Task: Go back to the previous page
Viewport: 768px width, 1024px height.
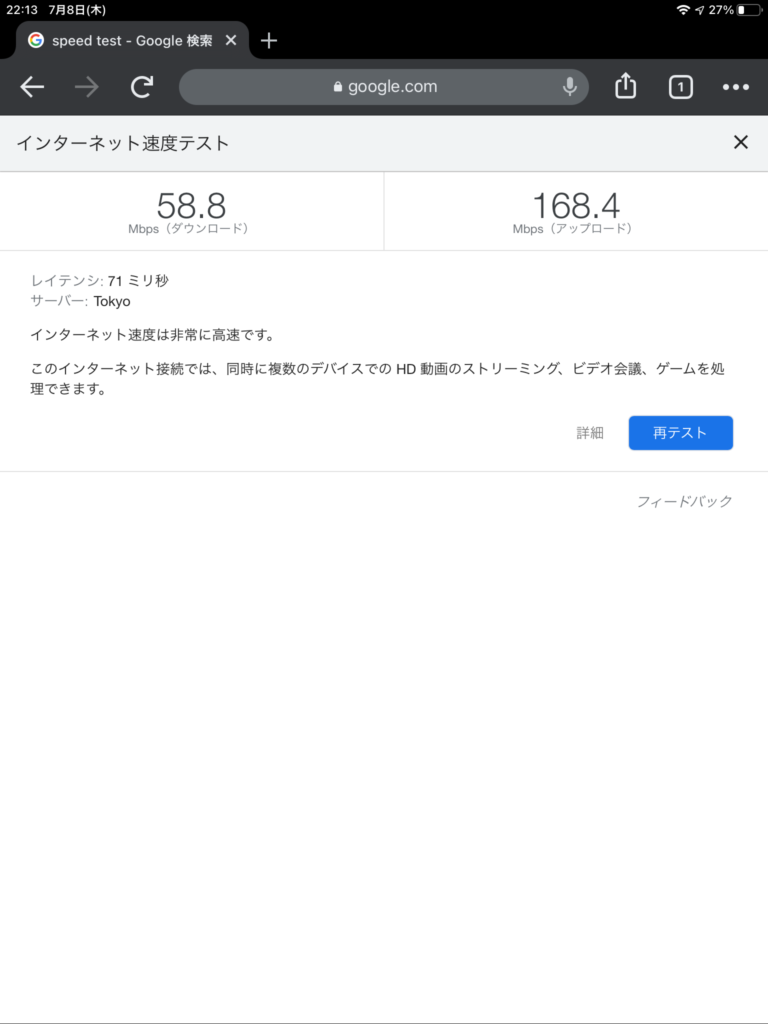Action: [x=32, y=87]
